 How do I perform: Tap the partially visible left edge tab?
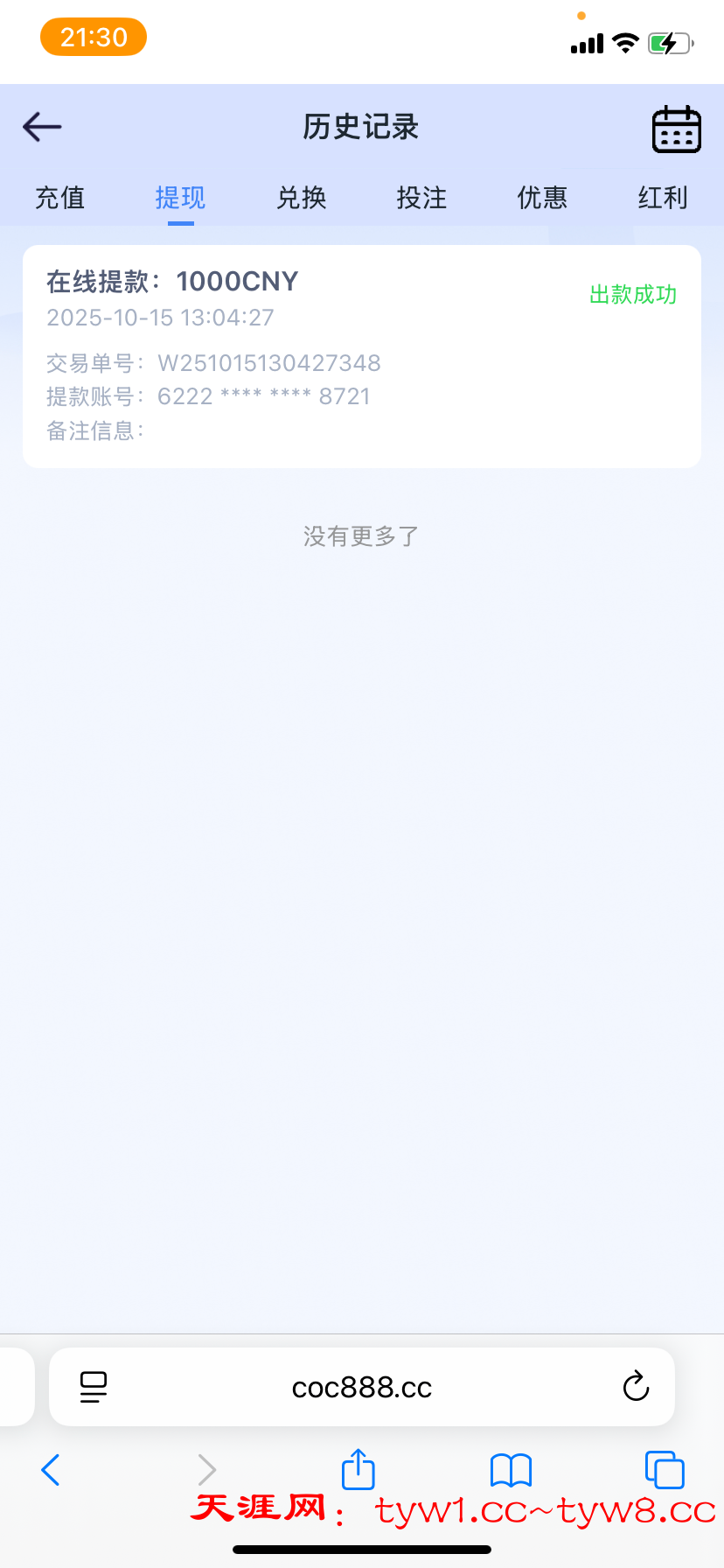coord(16,1387)
